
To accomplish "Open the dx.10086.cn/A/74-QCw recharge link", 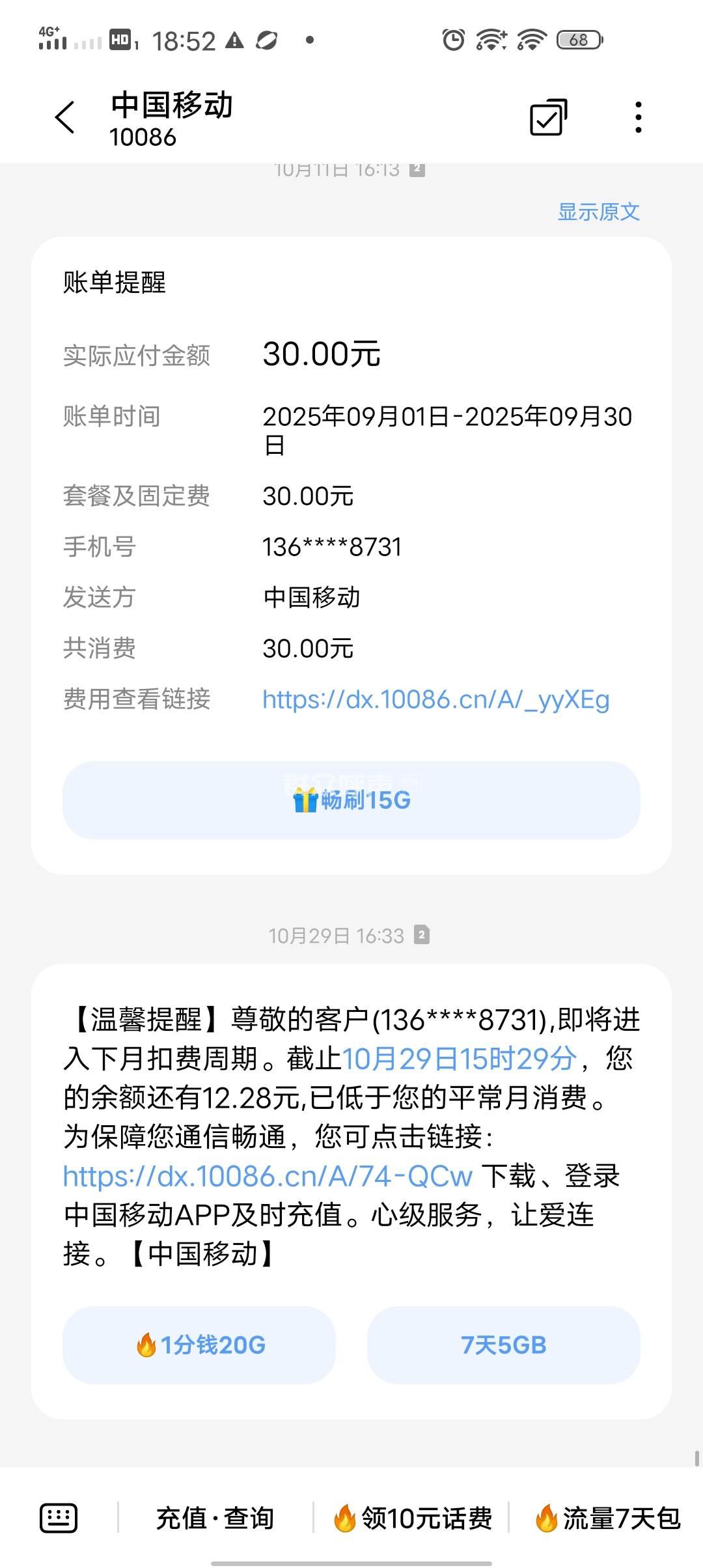I will [x=268, y=1176].
